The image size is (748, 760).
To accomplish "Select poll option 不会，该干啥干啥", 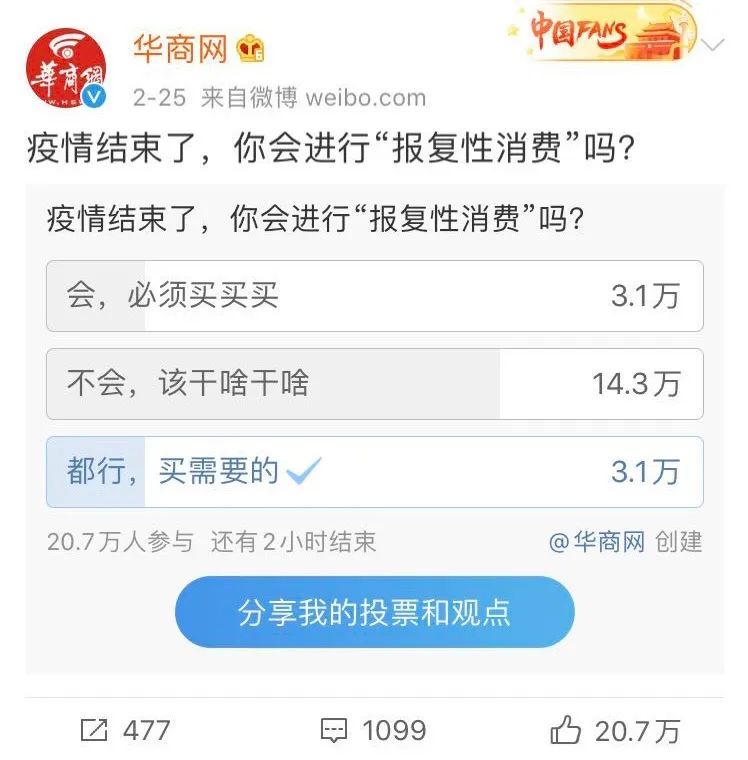I will (374, 384).
